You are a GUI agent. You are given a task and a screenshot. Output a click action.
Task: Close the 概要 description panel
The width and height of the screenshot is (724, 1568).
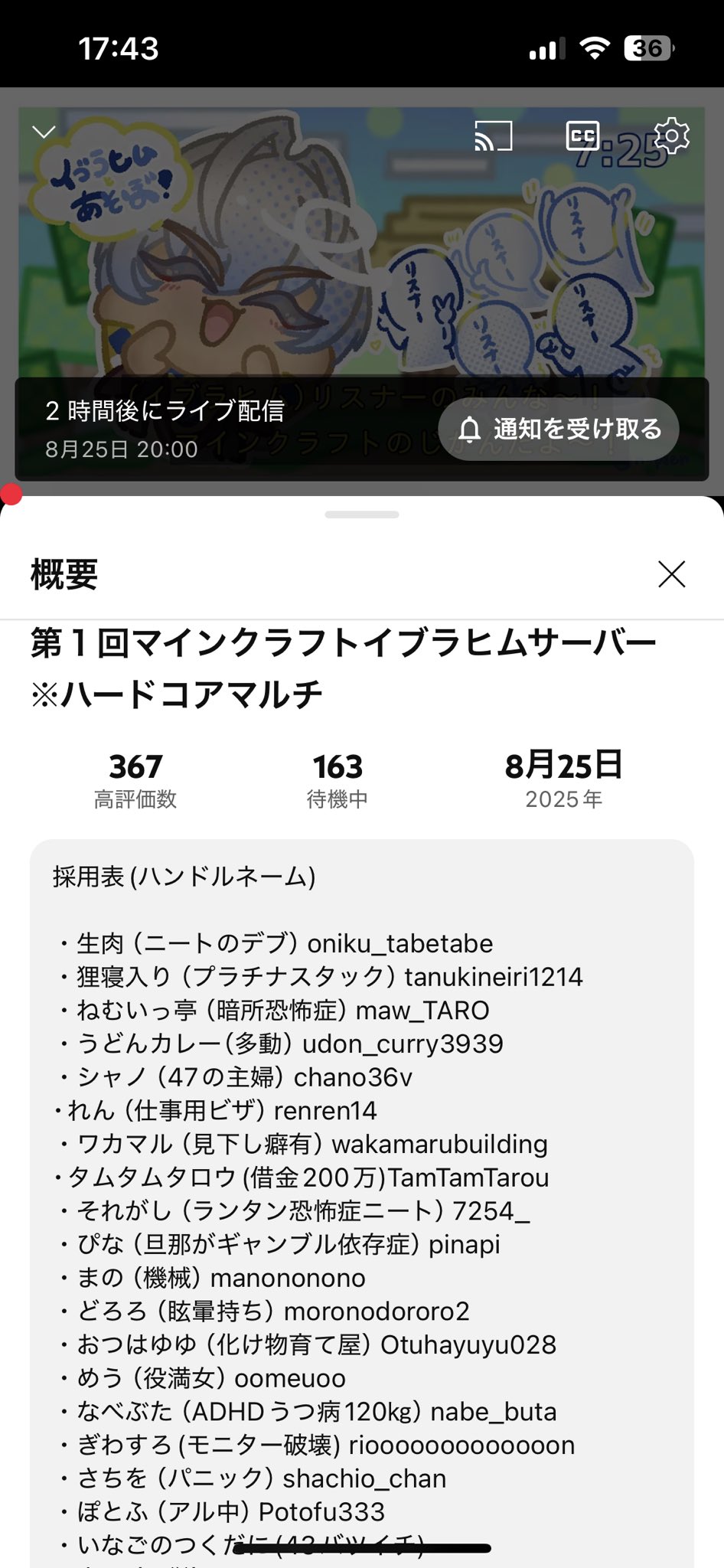pos(671,574)
